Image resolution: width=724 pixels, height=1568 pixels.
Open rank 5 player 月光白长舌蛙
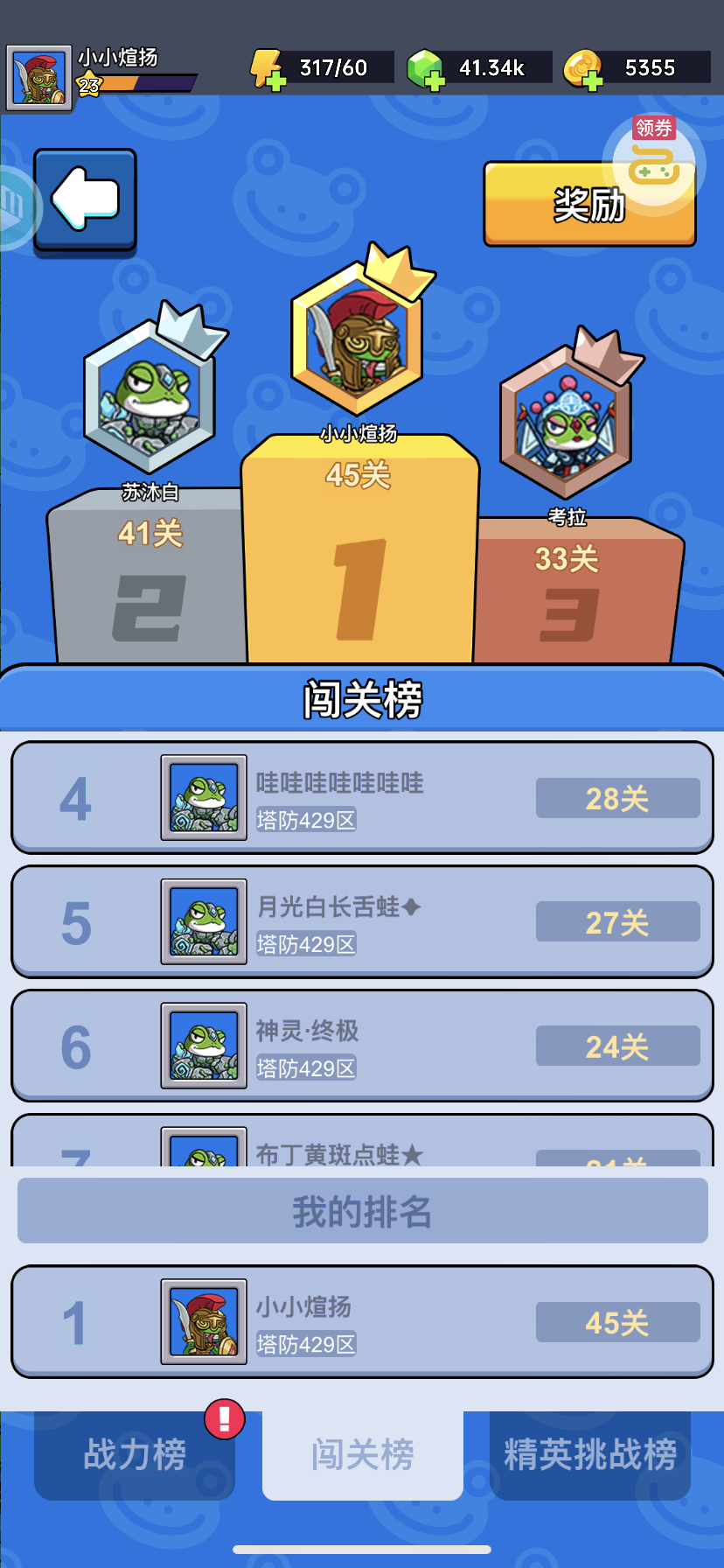pyautogui.click(x=362, y=922)
